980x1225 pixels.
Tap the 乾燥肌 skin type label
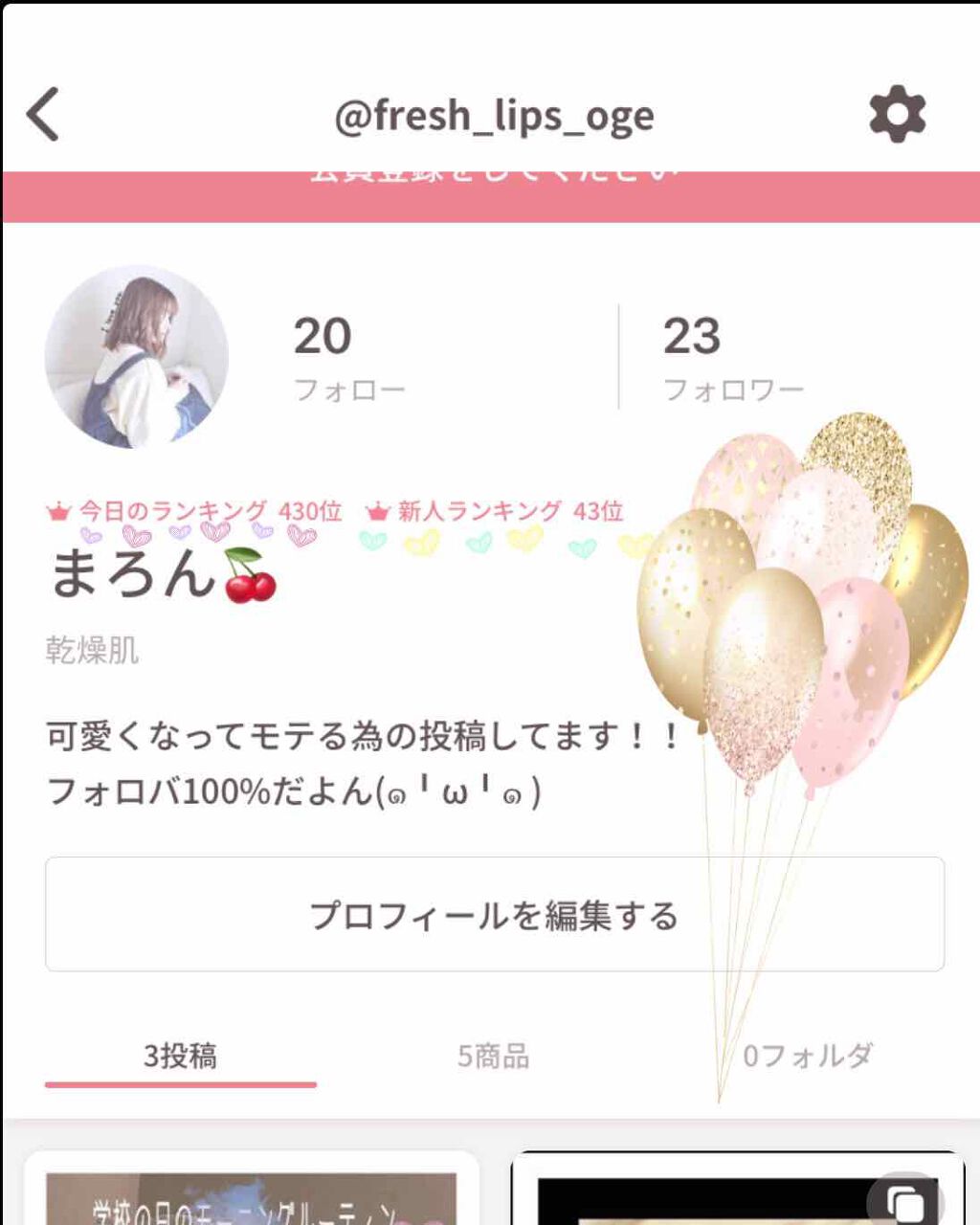pos(92,651)
